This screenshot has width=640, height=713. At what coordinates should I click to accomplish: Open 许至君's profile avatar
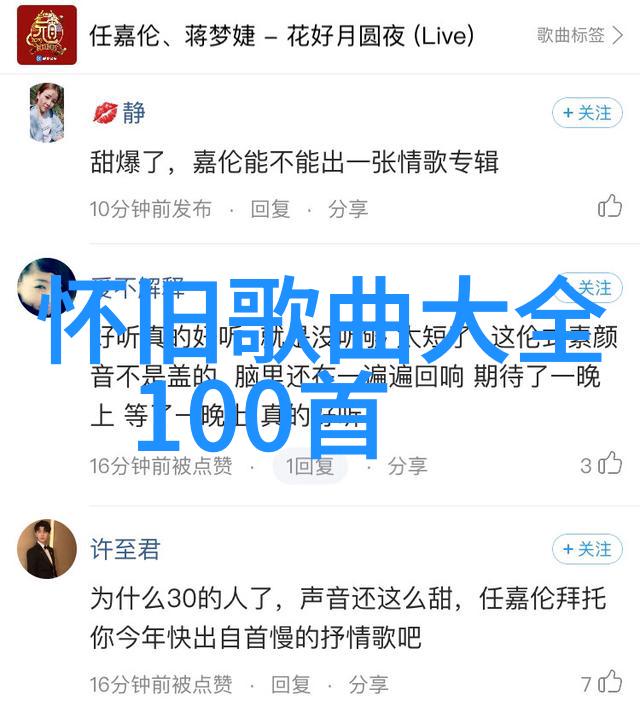pyautogui.click(x=46, y=549)
